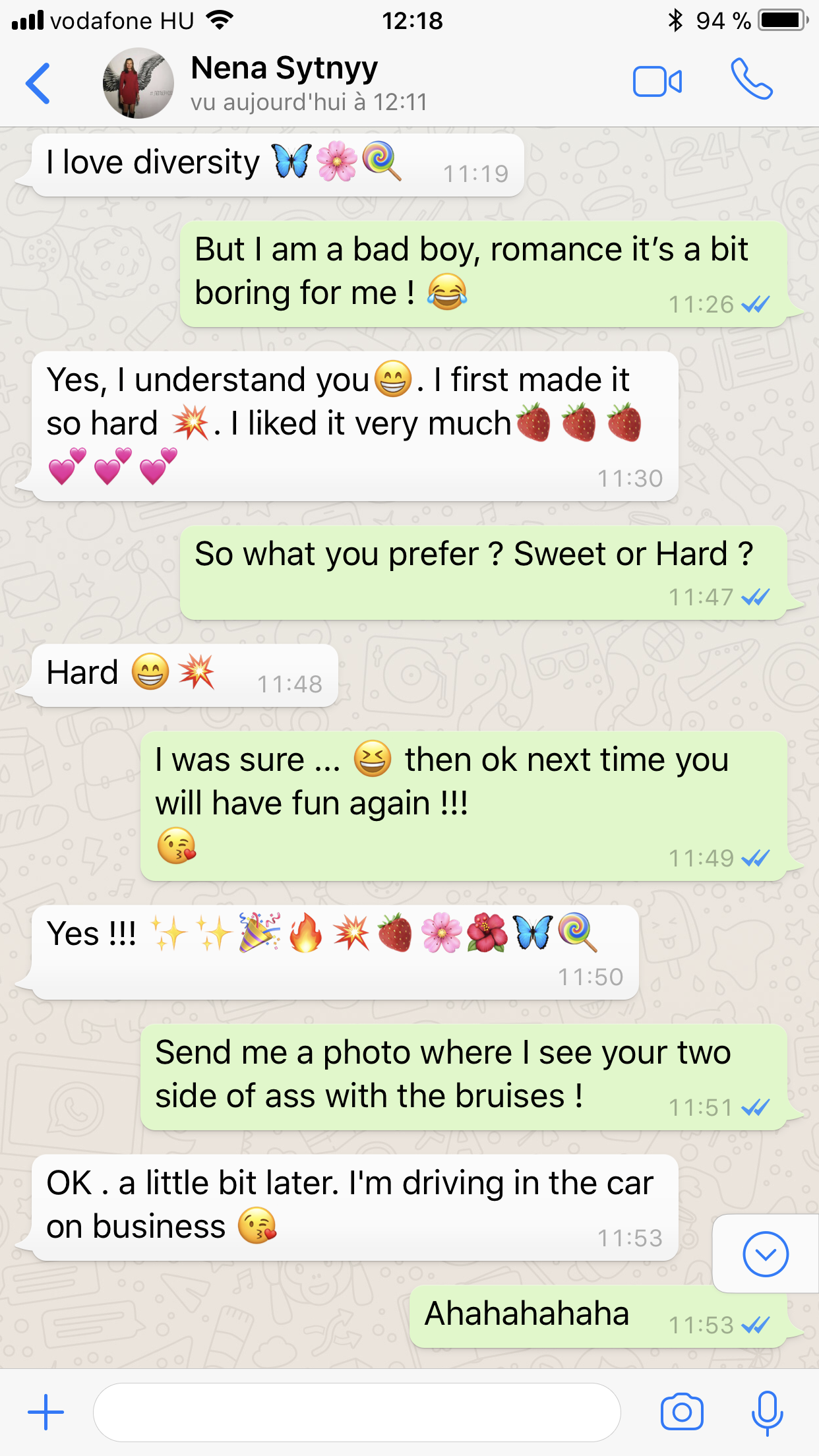Open the plus attachment menu
This screenshot has height=1456, width=819.
[x=45, y=1412]
